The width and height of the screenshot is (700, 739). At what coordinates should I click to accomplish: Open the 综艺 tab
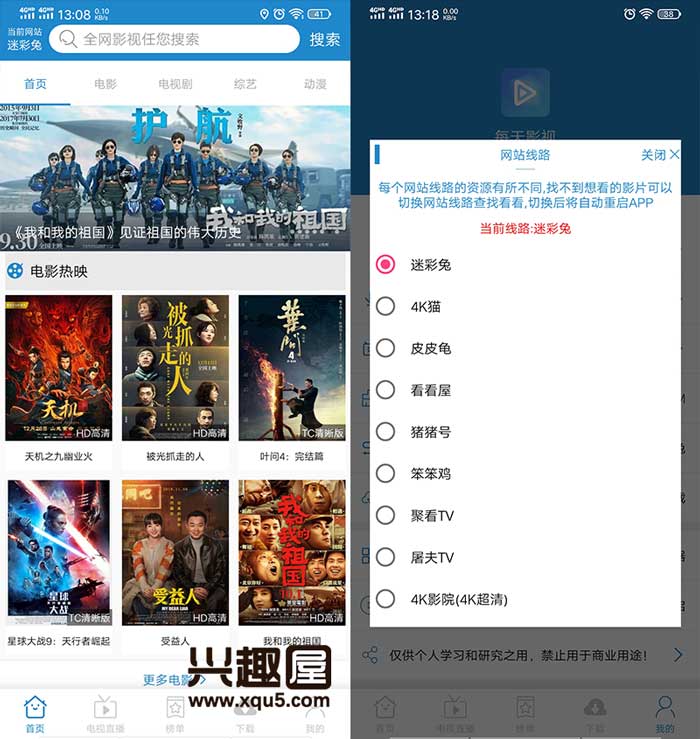tap(245, 84)
